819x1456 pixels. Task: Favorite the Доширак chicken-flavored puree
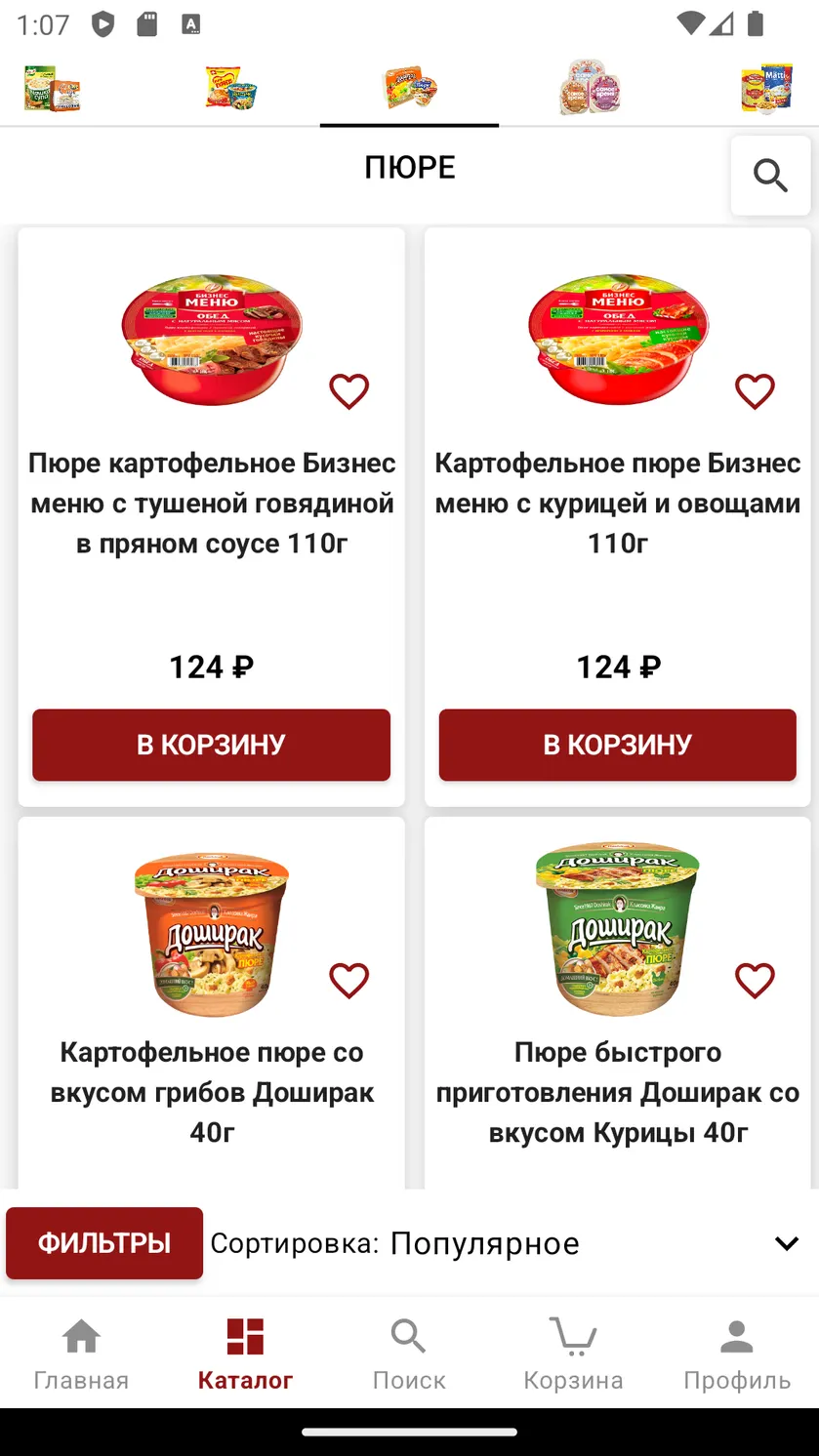pos(755,981)
